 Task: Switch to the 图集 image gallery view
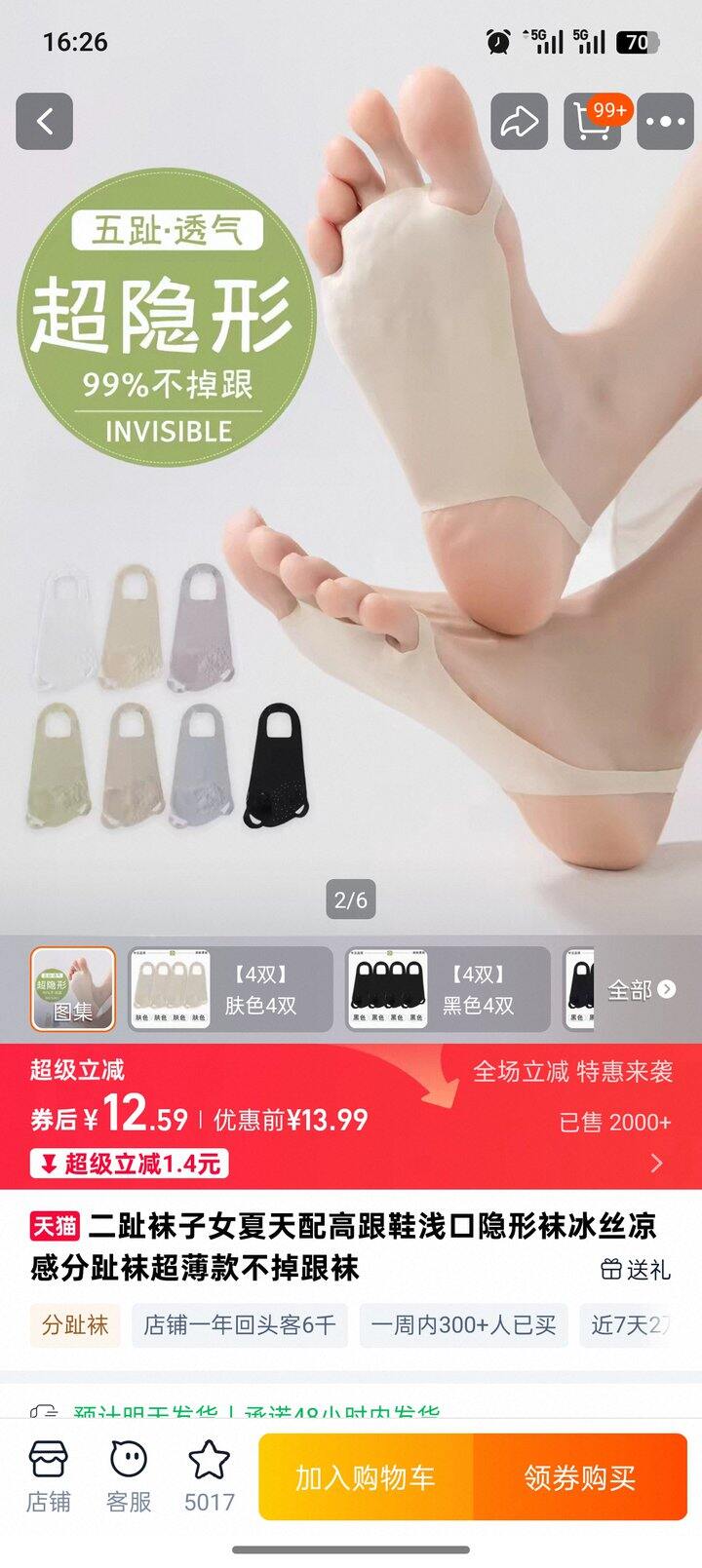coord(71,988)
